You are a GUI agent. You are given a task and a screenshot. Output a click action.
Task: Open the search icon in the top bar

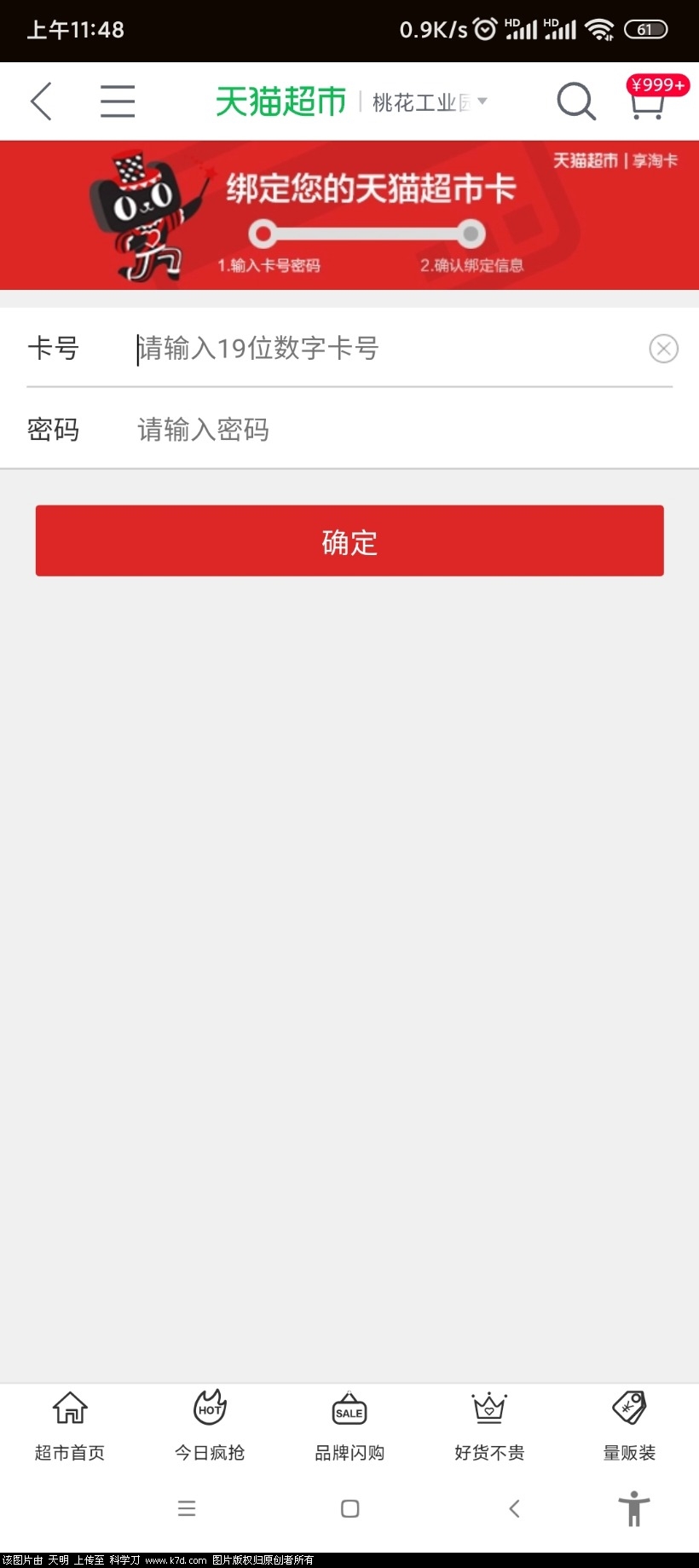576,101
